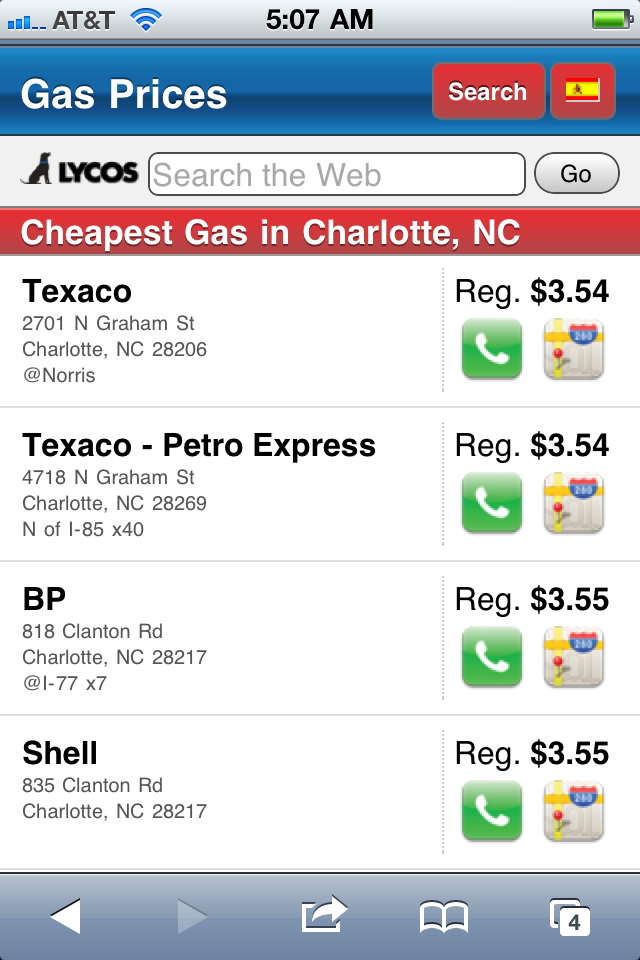Show Texaco - Petro Express on map
This screenshot has height=960, width=640.
coord(573,503)
